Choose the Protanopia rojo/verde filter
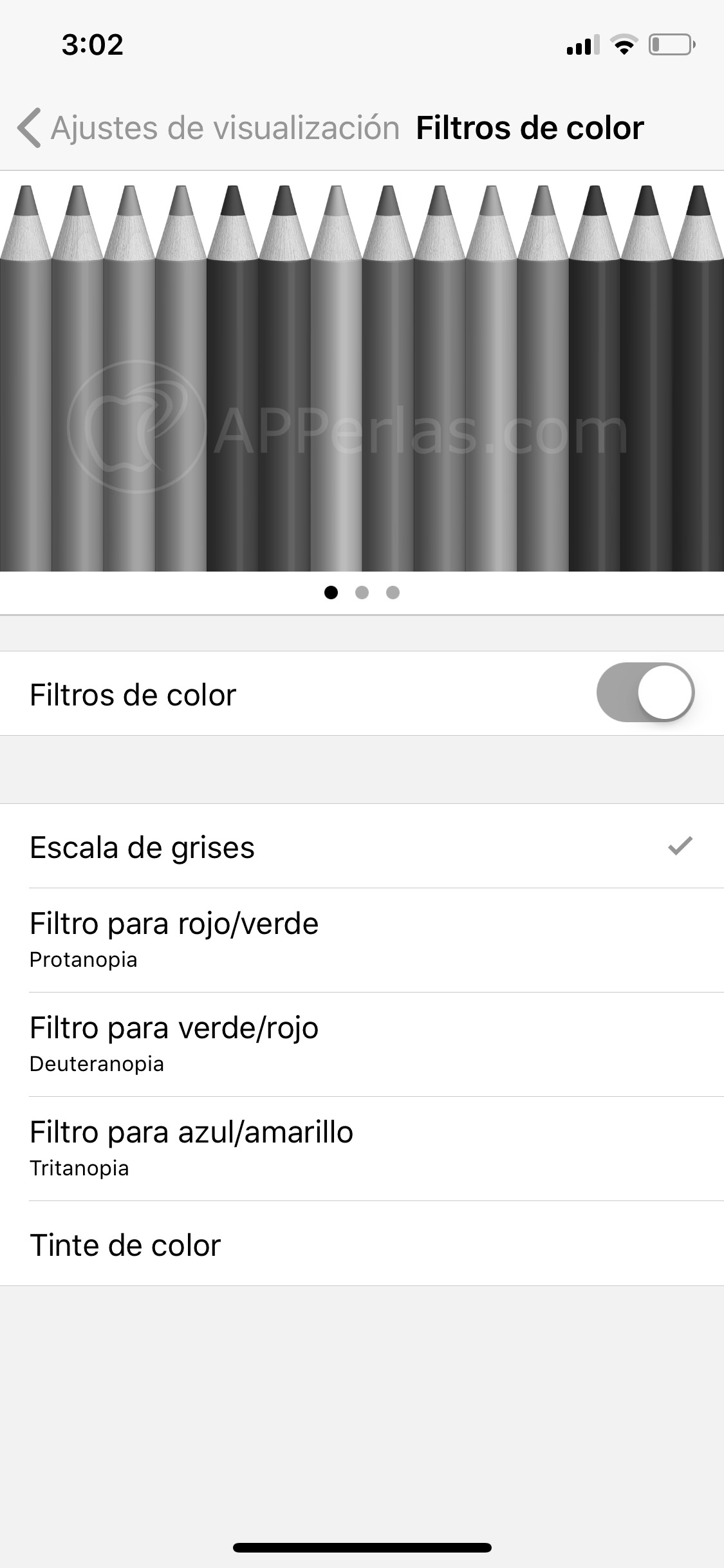The width and height of the screenshot is (724, 1568). tap(360, 940)
